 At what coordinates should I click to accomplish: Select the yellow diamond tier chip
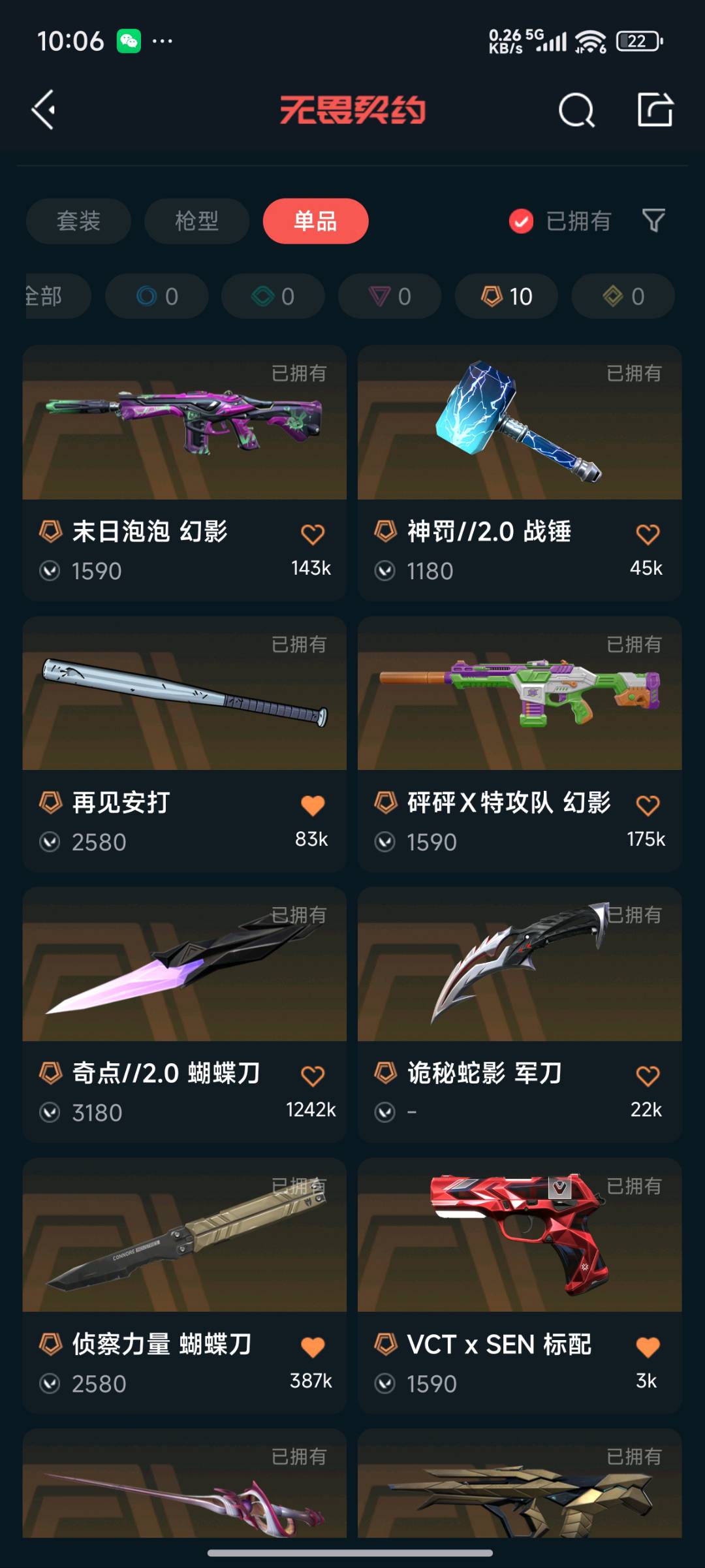click(x=623, y=296)
